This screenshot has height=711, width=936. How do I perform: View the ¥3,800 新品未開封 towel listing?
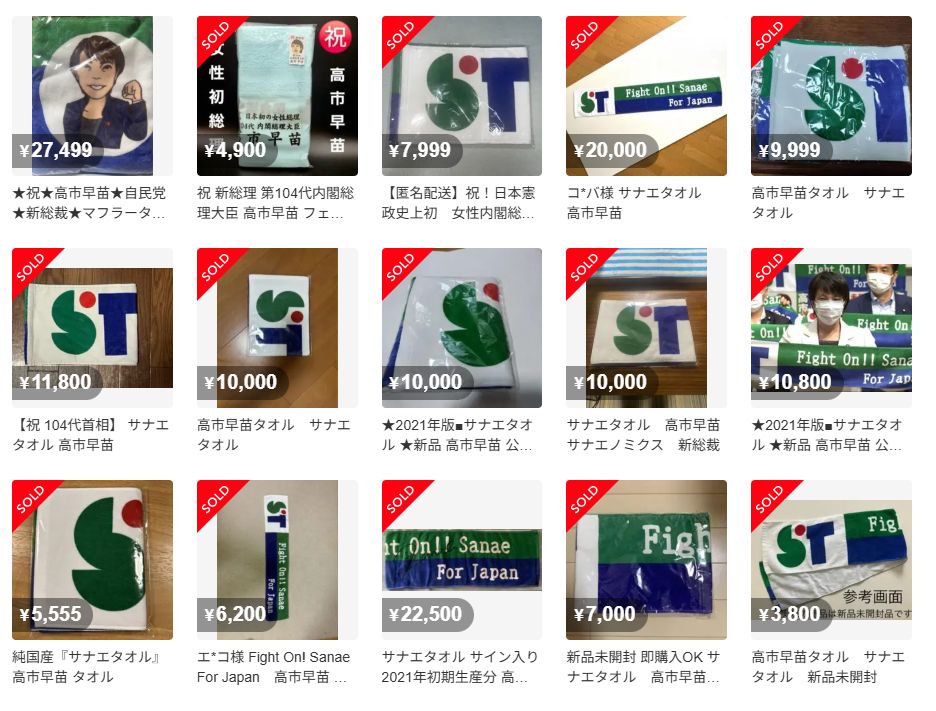[x=831, y=559]
